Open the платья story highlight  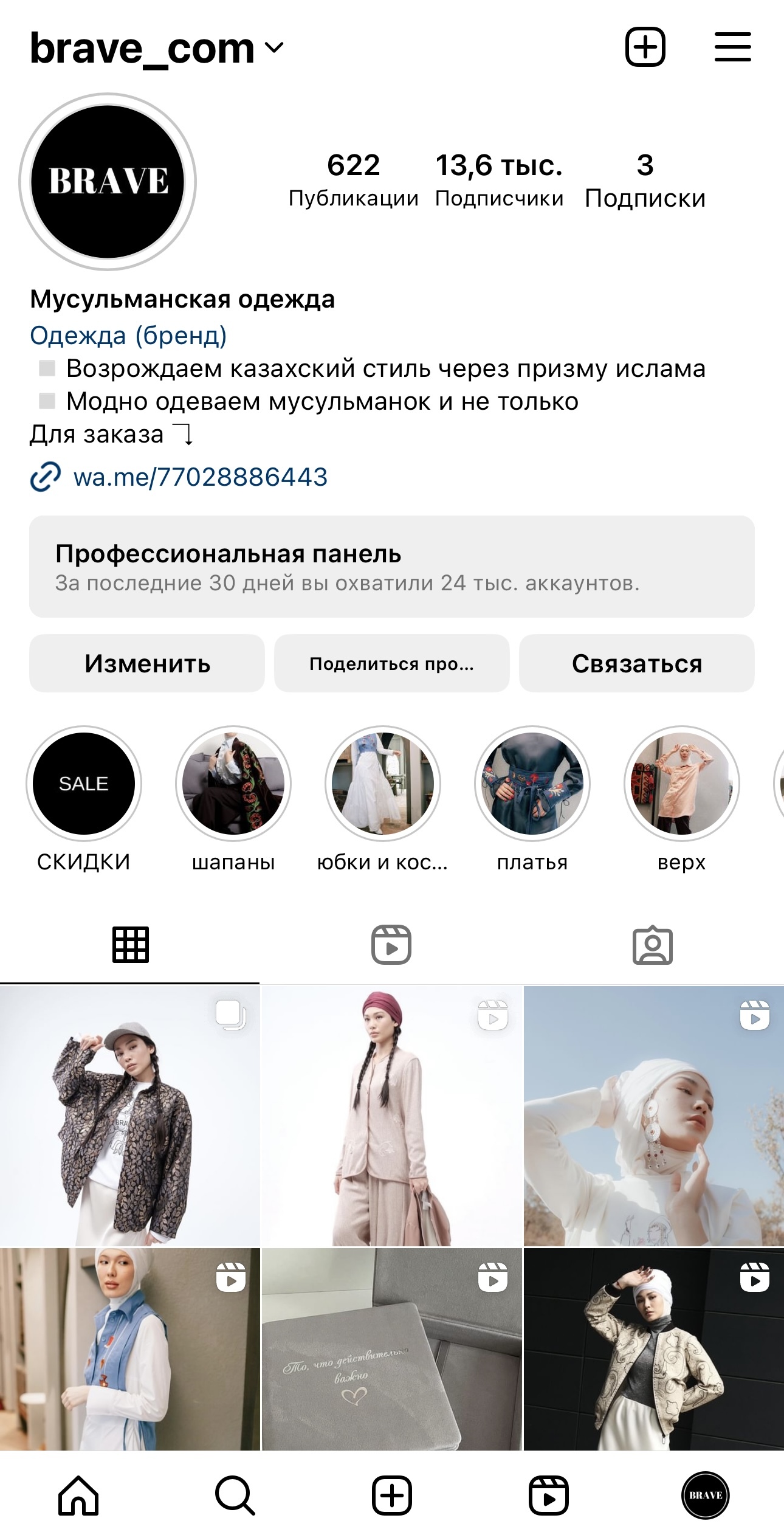point(532,784)
